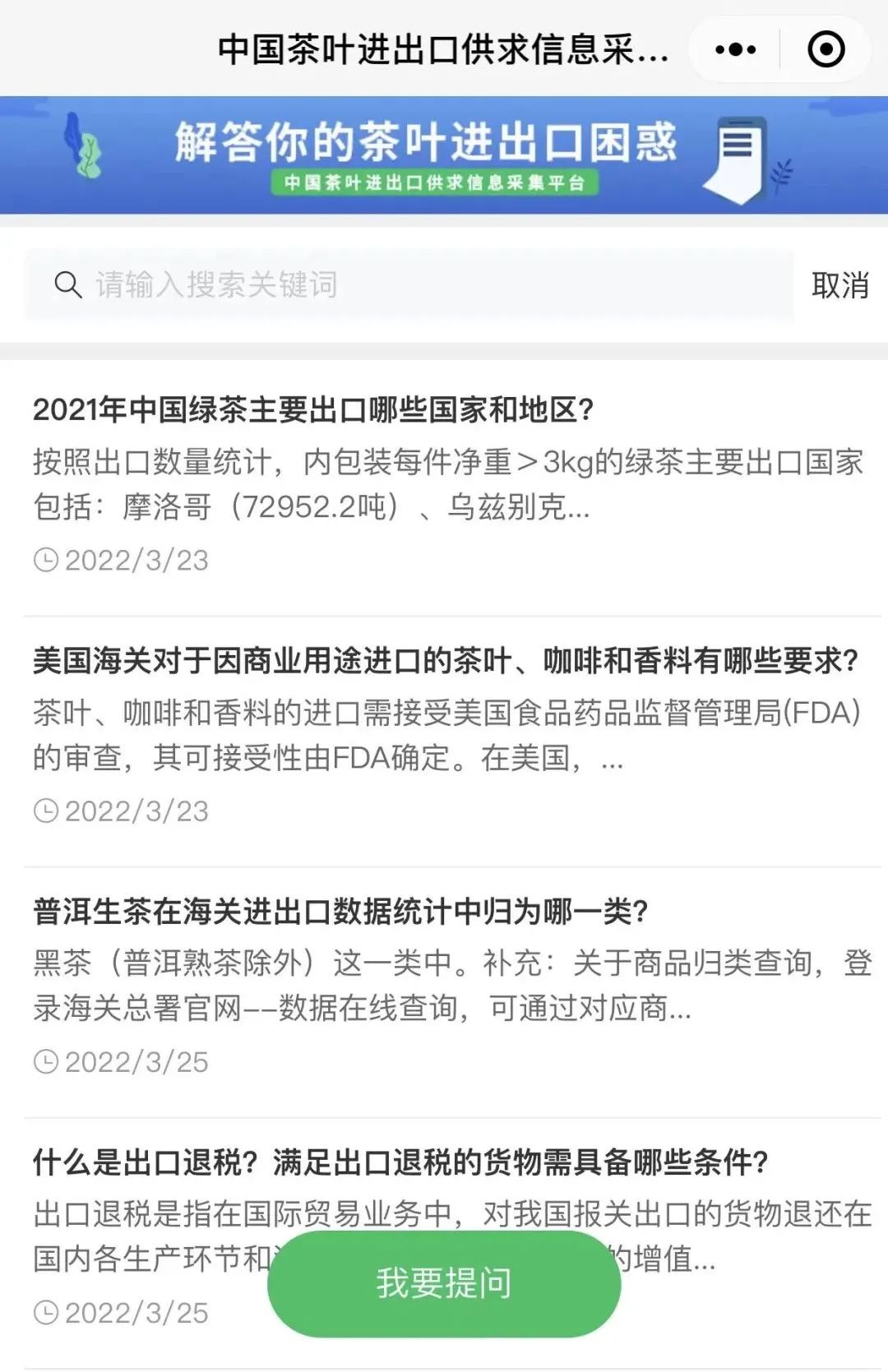Open the mini program overflow menu
This screenshot has height=1372, width=888.
pyautogui.click(x=735, y=49)
